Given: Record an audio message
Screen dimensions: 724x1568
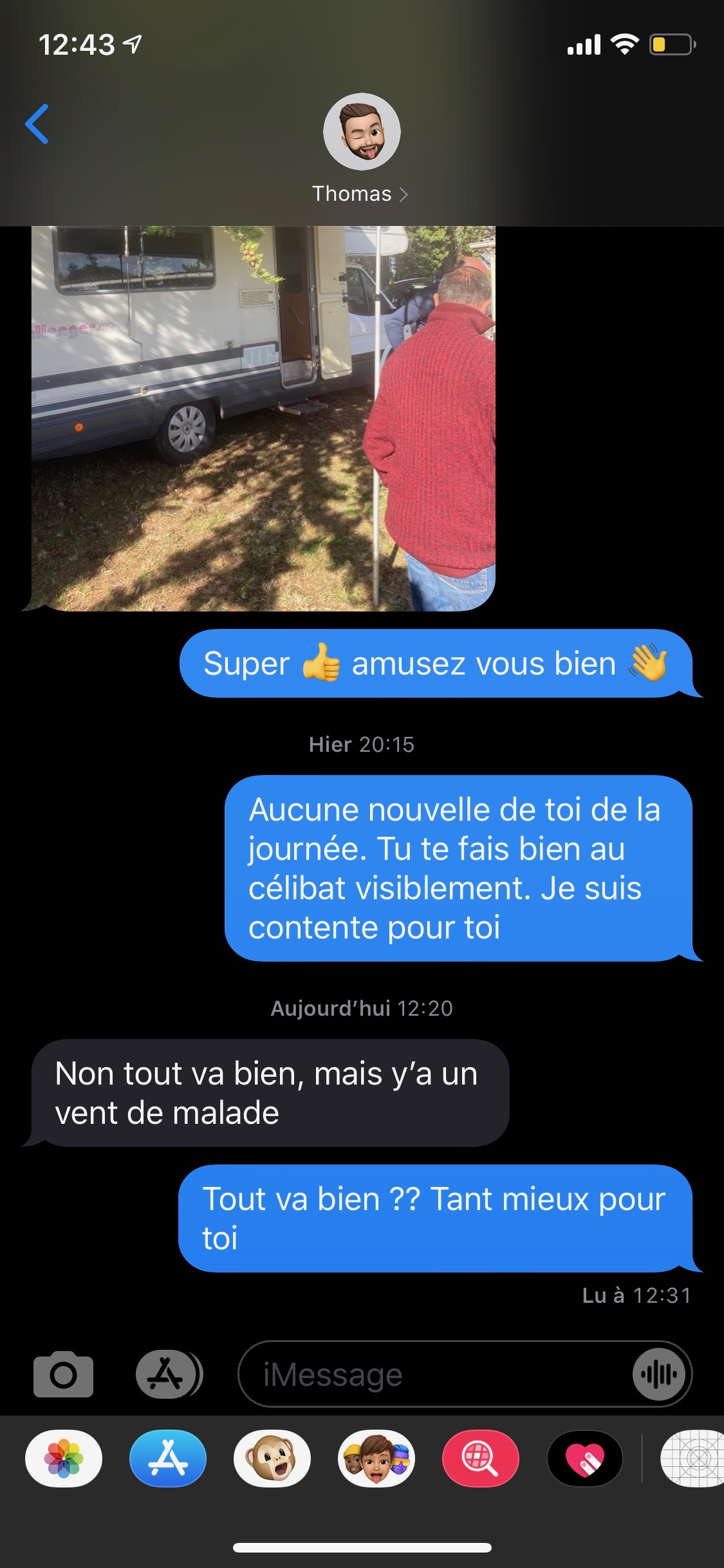Looking at the screenshot, I should point(659,1375).
